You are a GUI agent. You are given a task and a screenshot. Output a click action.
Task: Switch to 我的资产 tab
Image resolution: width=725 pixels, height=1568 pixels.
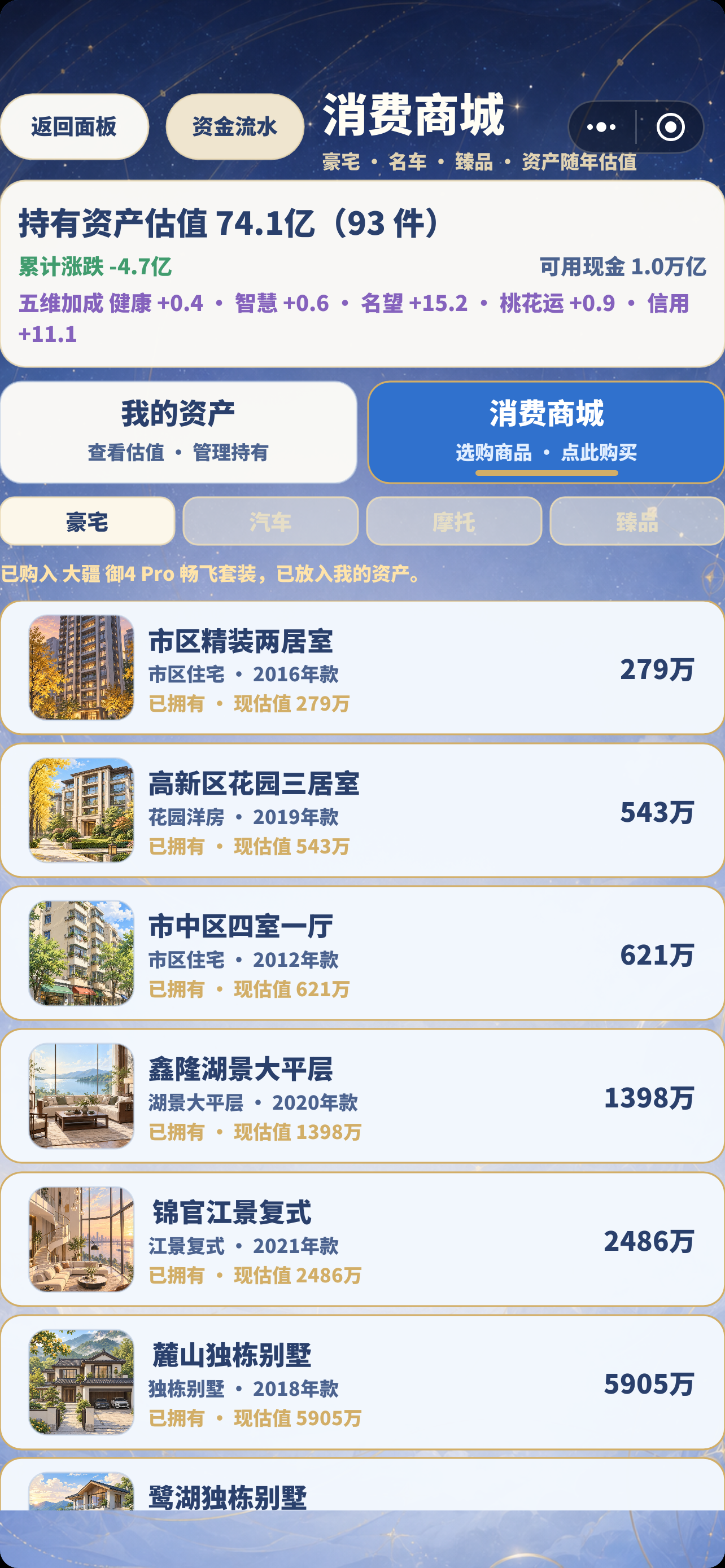click(178, 432)
